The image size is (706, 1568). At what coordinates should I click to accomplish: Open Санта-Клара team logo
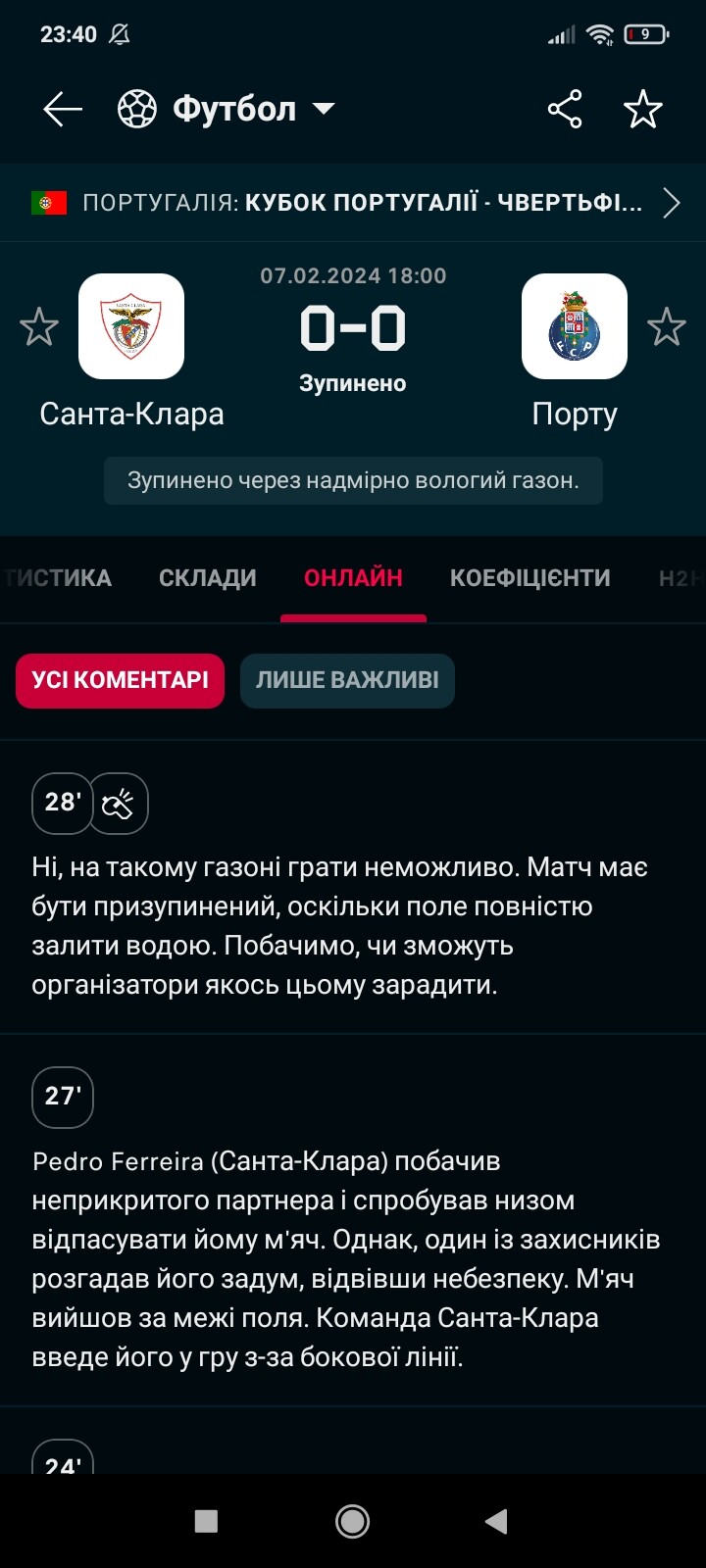pyautogui.click(x=131, y=326)
